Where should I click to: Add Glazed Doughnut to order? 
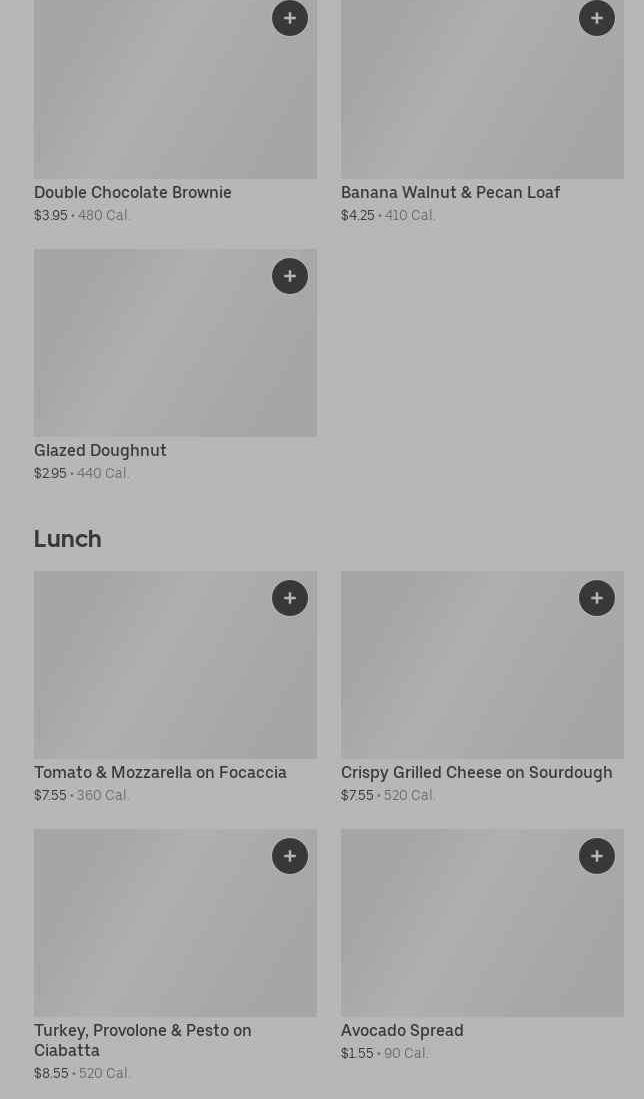(290, 276)
